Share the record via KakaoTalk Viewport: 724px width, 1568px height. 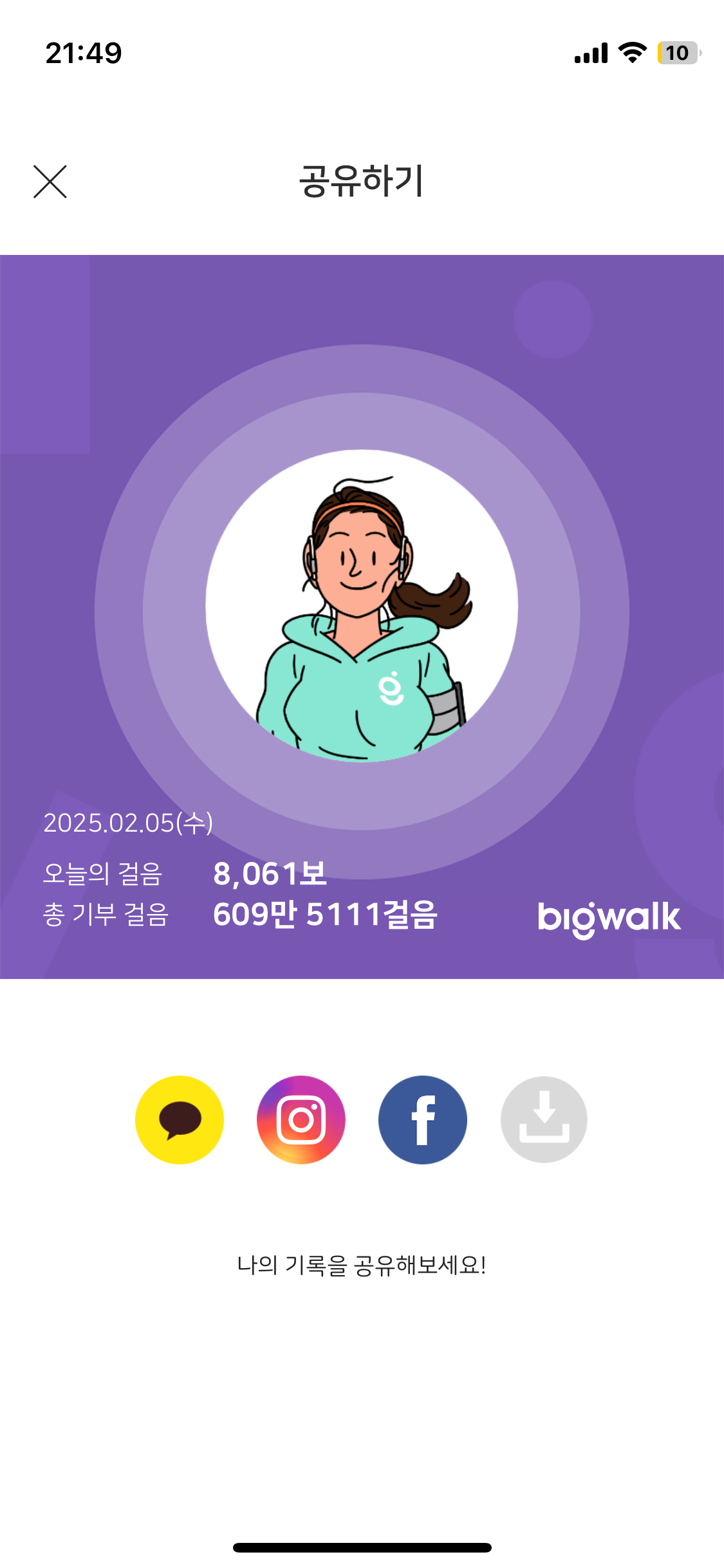[180, 1119]
